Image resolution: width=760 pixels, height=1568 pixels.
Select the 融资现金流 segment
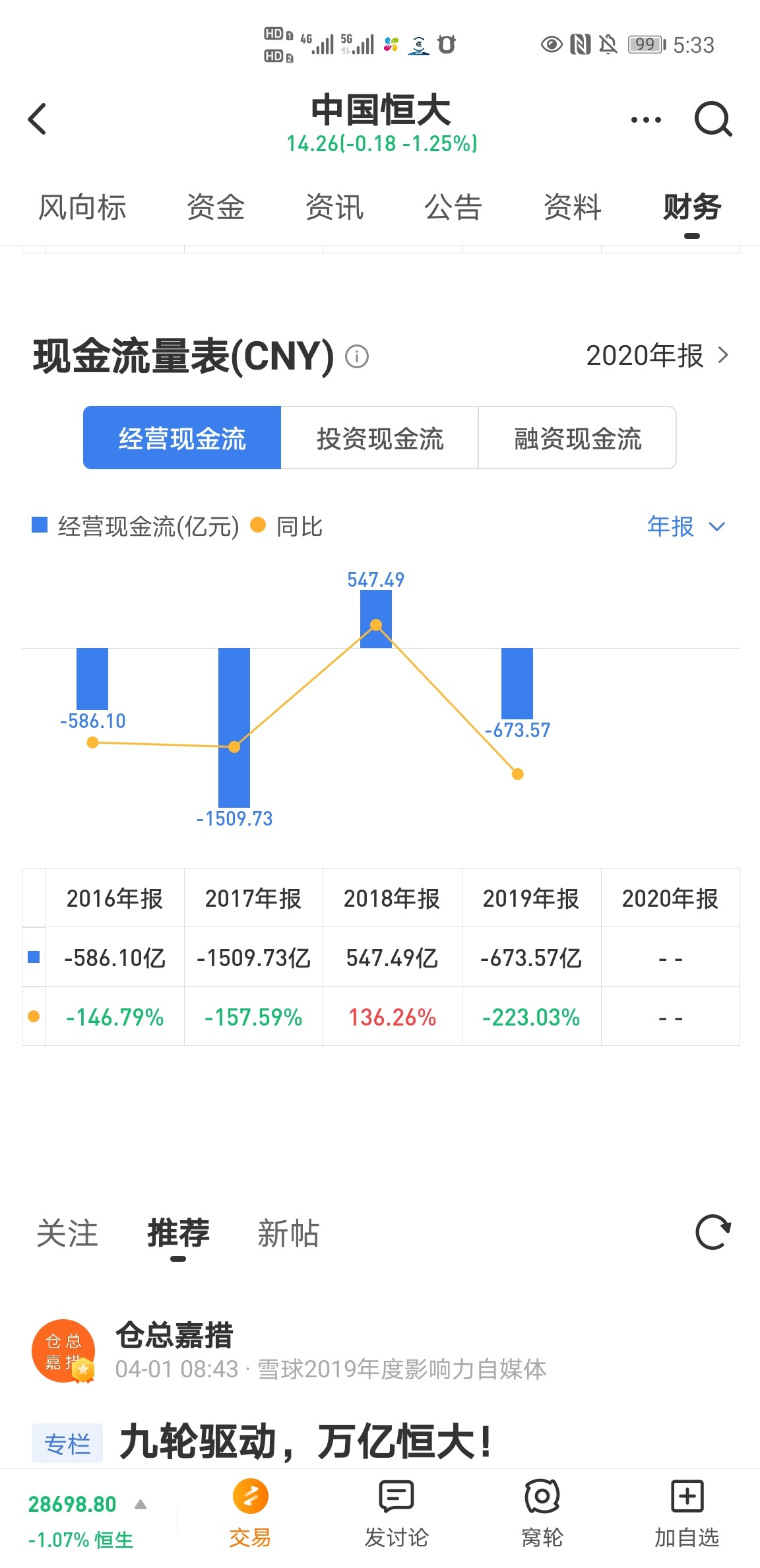577,438
